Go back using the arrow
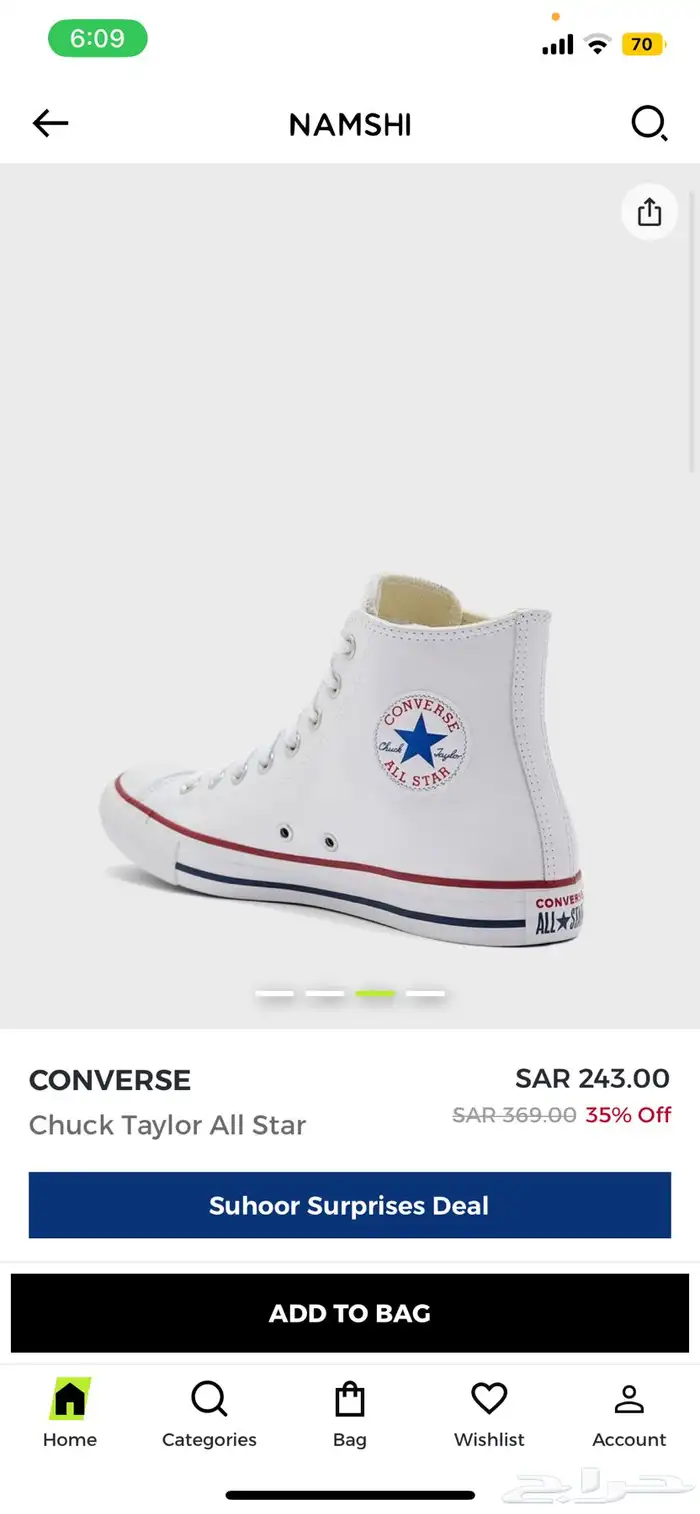 (50, 123)
